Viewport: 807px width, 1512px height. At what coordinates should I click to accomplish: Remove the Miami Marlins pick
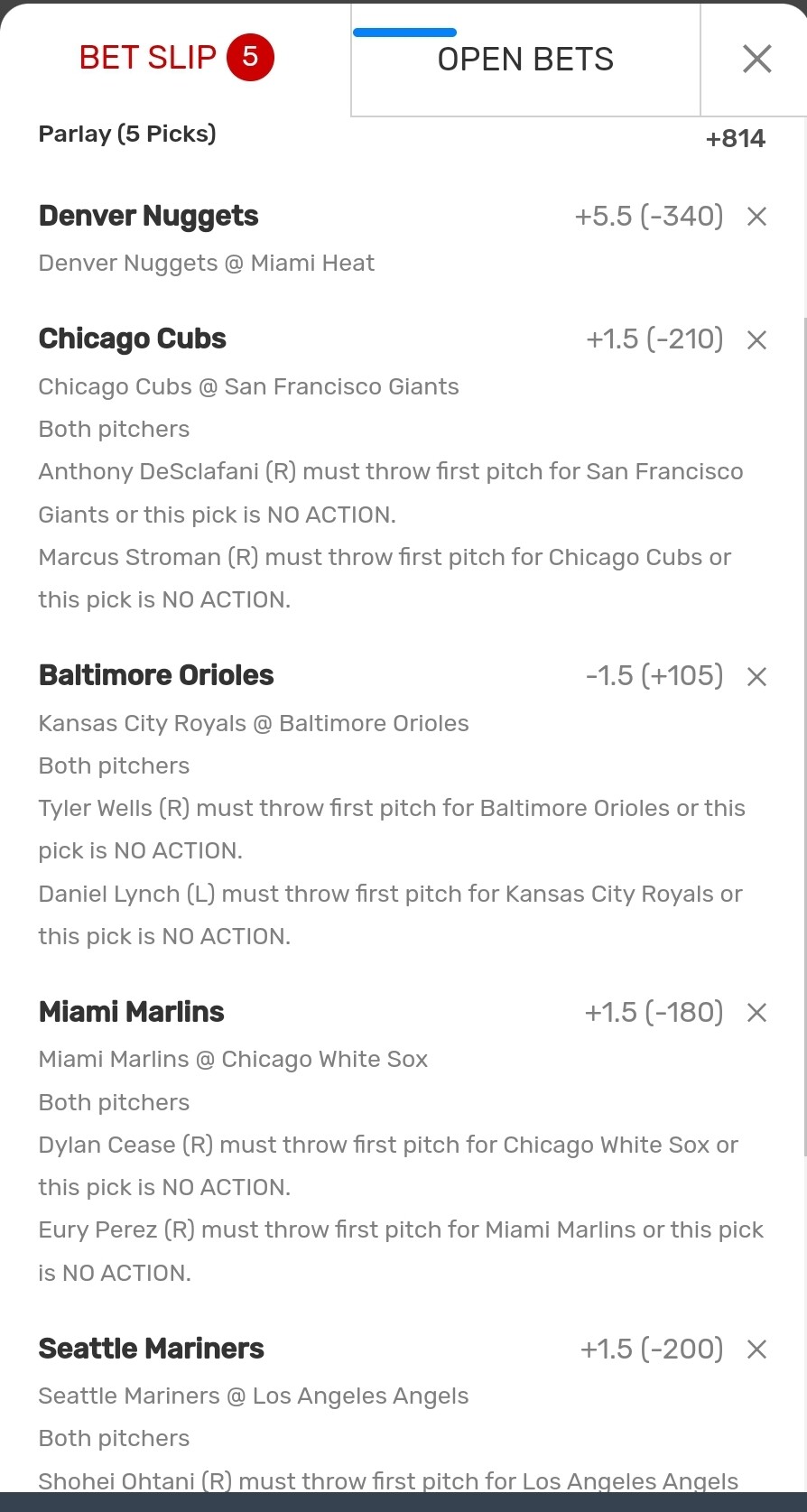[756, 1013]
